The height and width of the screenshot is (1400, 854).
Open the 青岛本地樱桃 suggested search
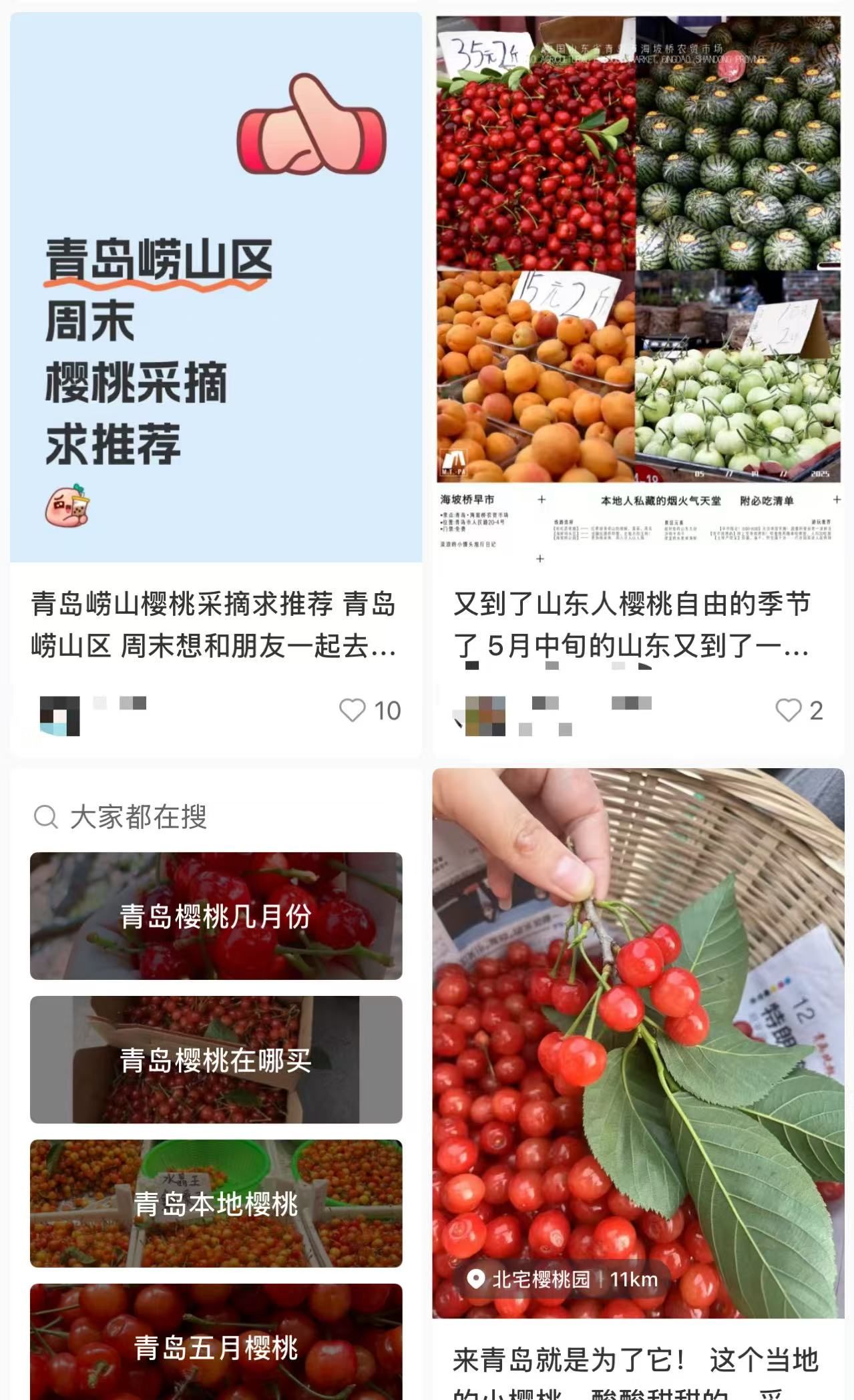(216, 1204)
